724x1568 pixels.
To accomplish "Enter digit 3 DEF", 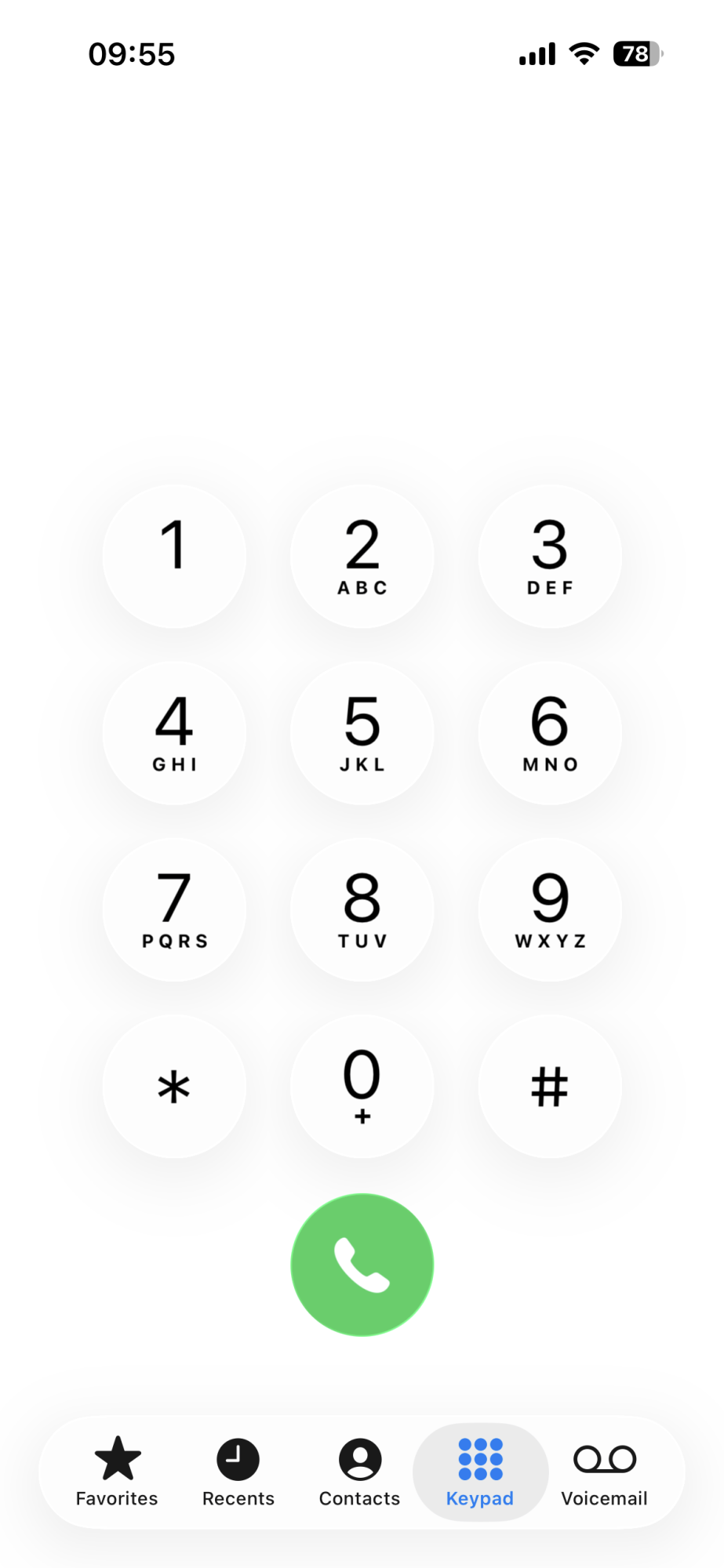I will click(x=550, y=556).
